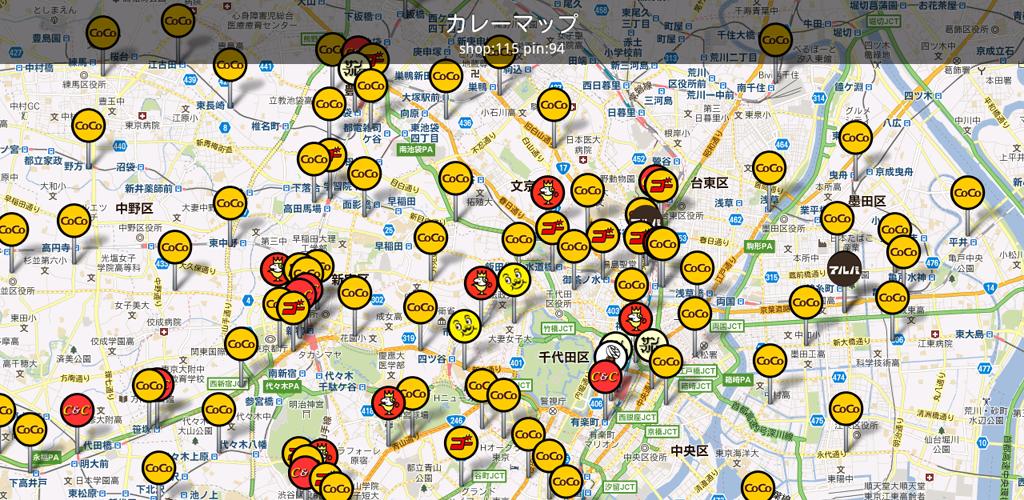Open the red chicken pin near 文京
Screen dimensions: 1024x500
click(x=547, y=191)
